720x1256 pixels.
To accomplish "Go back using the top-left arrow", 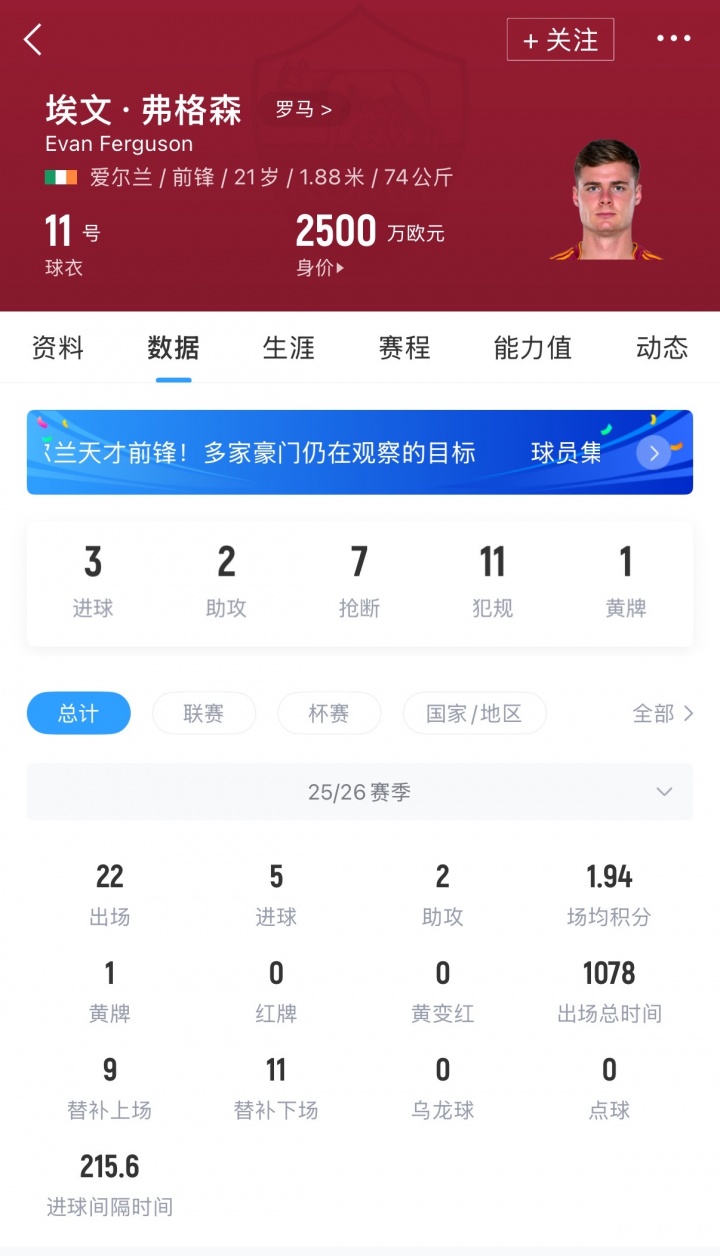I will click(33, 40).
